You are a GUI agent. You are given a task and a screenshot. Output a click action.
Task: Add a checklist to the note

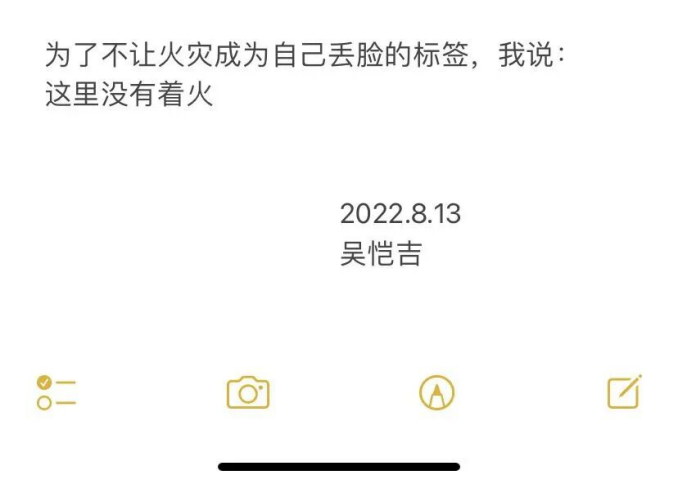[56, 393]
